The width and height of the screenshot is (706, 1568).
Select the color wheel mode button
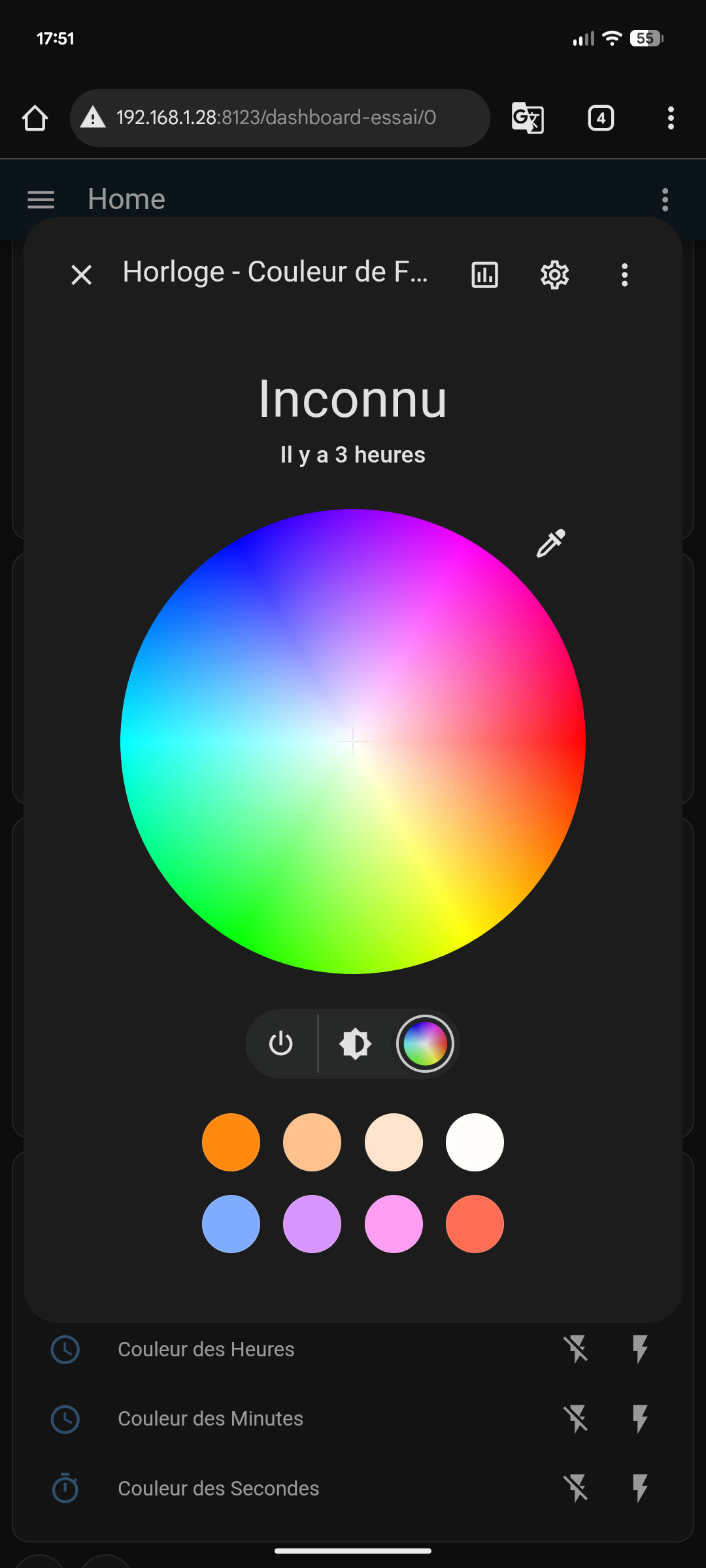425,1043
